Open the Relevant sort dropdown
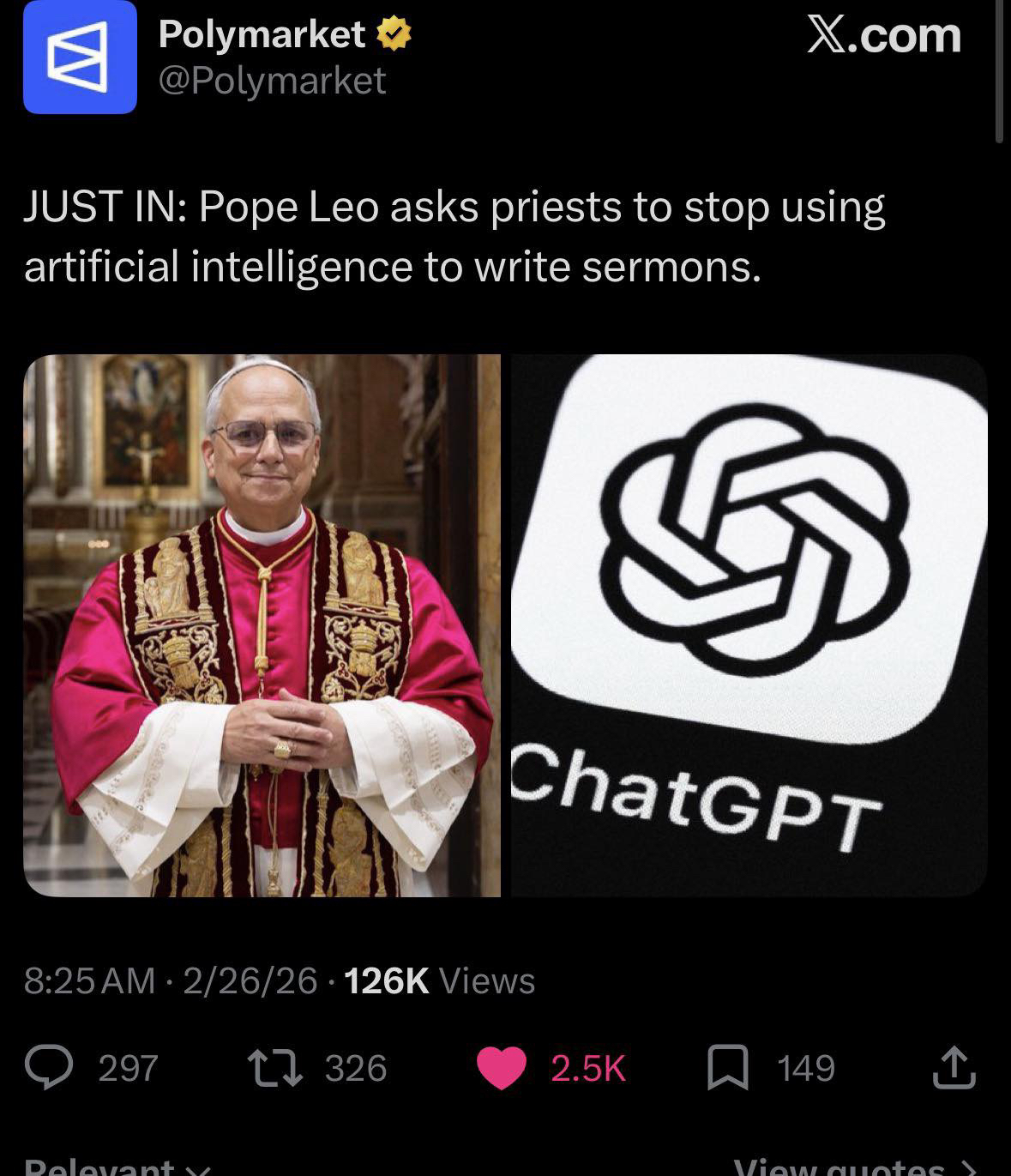 pyautogui.click(x=116, y=1167)
